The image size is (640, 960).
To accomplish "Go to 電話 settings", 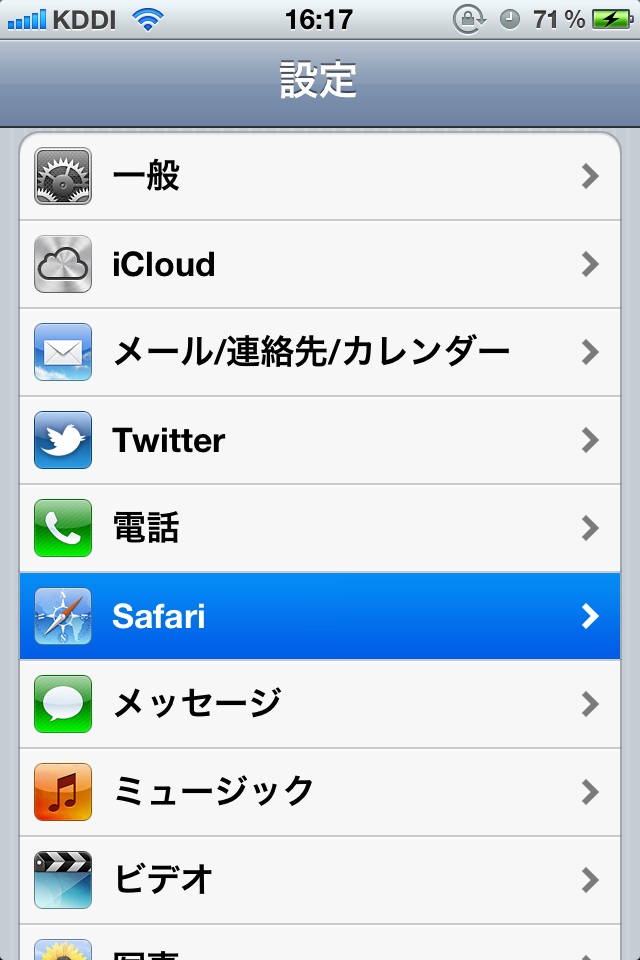I will click(x=320, y=528).
